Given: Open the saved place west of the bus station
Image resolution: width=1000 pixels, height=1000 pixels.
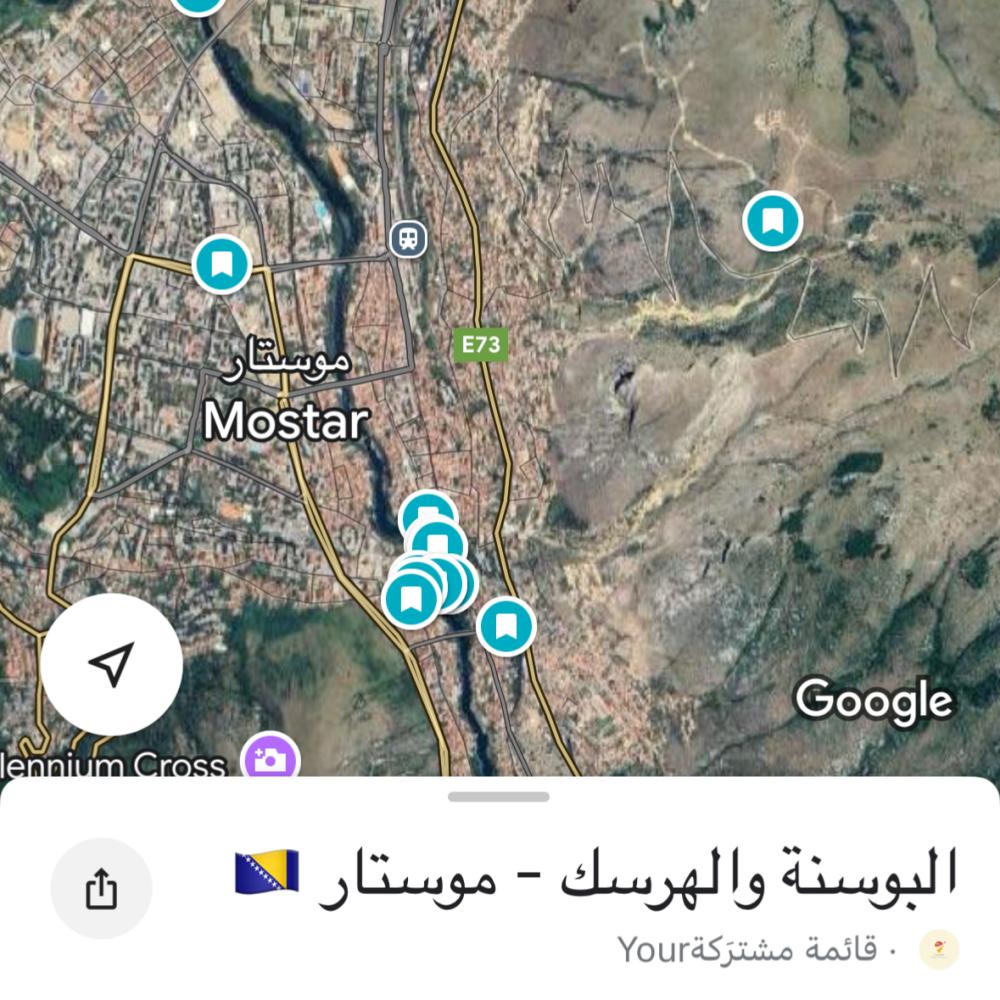Looking at the screenshot, I should point(221,264).
